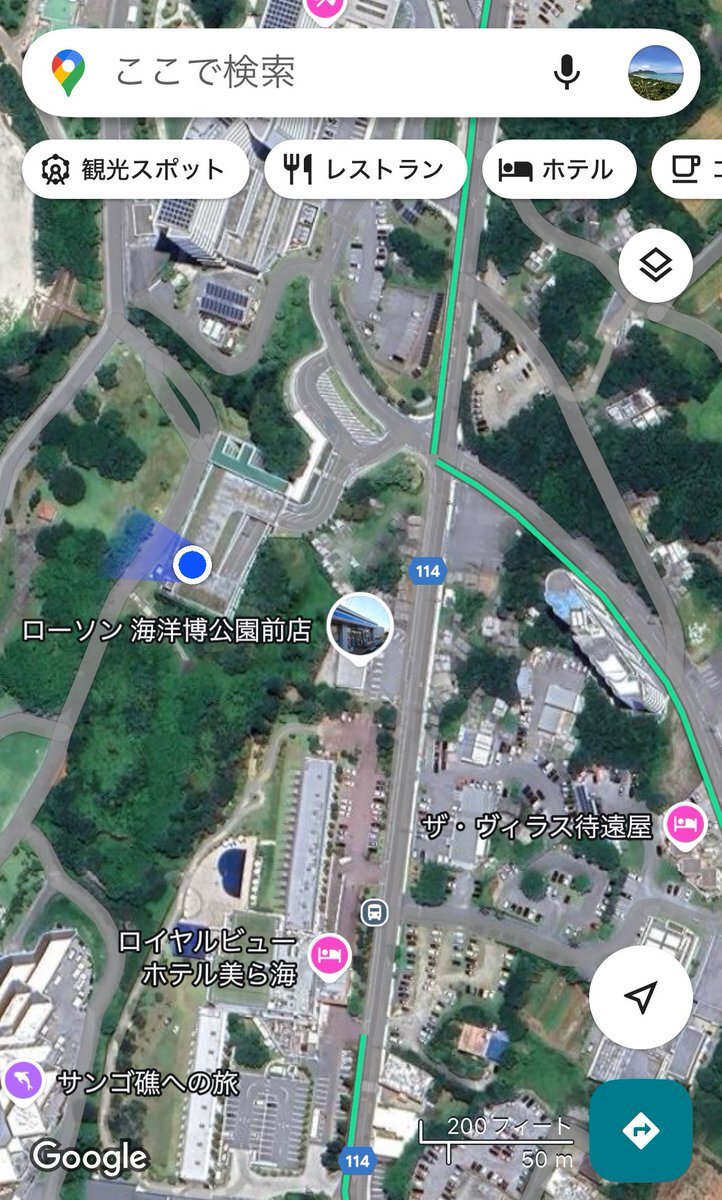Select the 観光スポット chip
Image resolution: width=722 pixels, height=1200 pixels.
[x=136, y=169]
